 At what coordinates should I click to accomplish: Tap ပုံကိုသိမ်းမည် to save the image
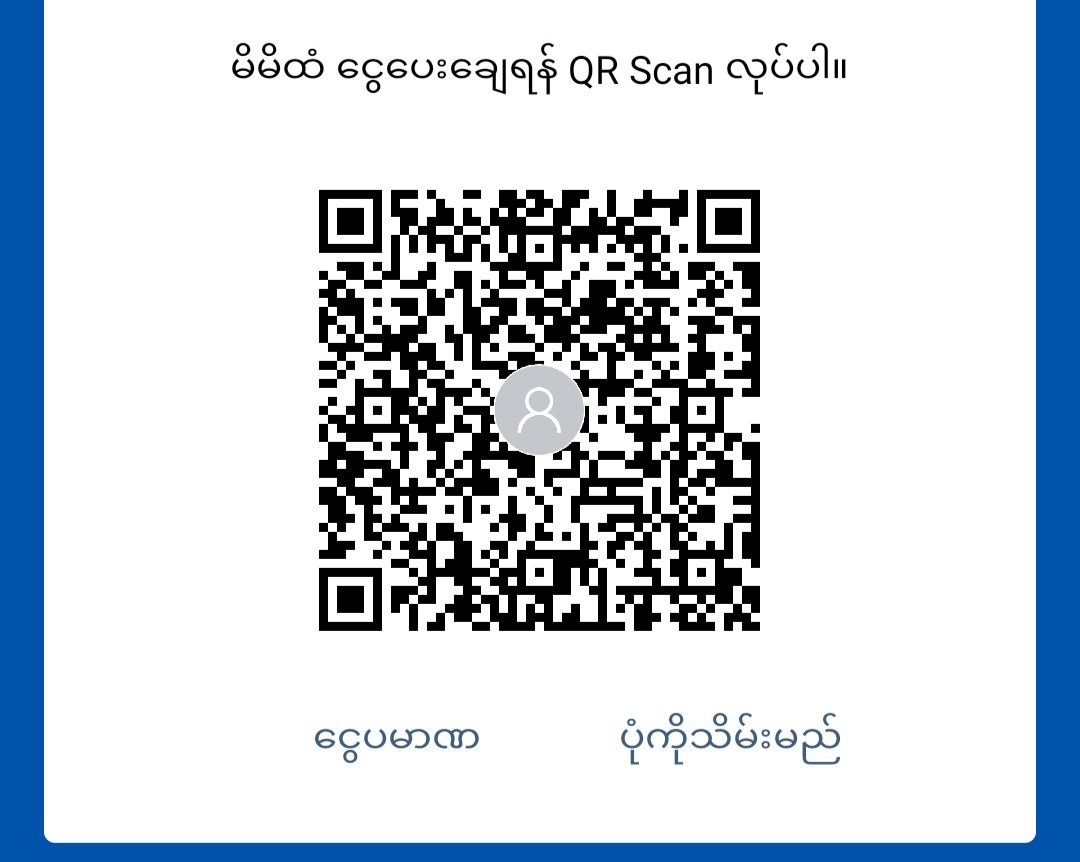pyautogui.click(x=729, y=738)
